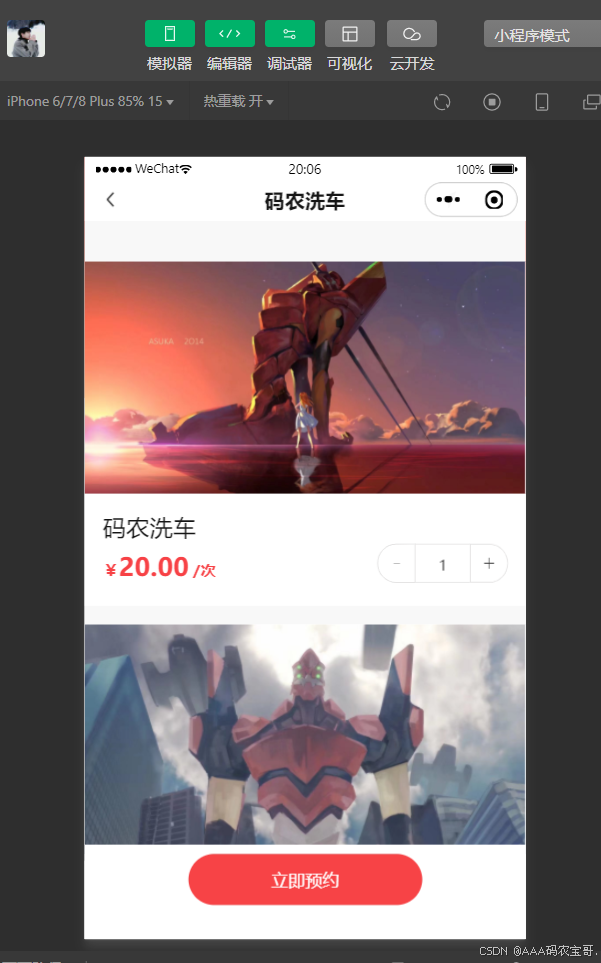Go back from the 码农洗车 page

click(110, 200)
